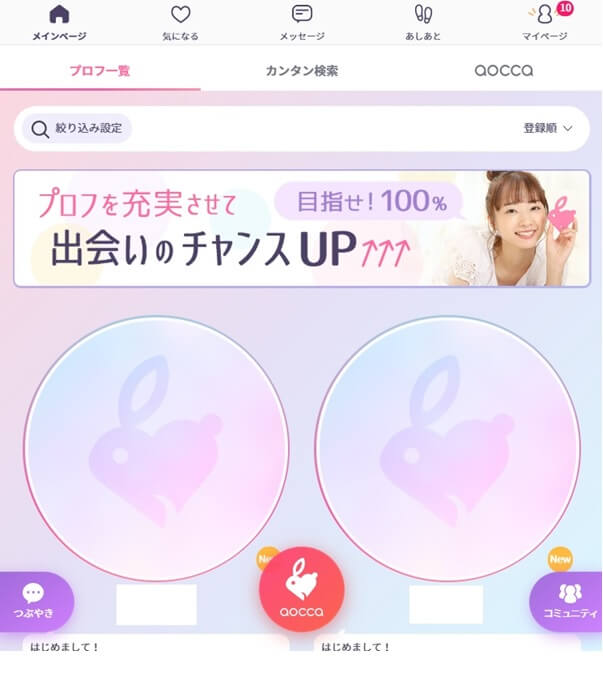Screen dimensions: 603x698
Task: Tap the red aocca center button
Action: pos(301,590)
